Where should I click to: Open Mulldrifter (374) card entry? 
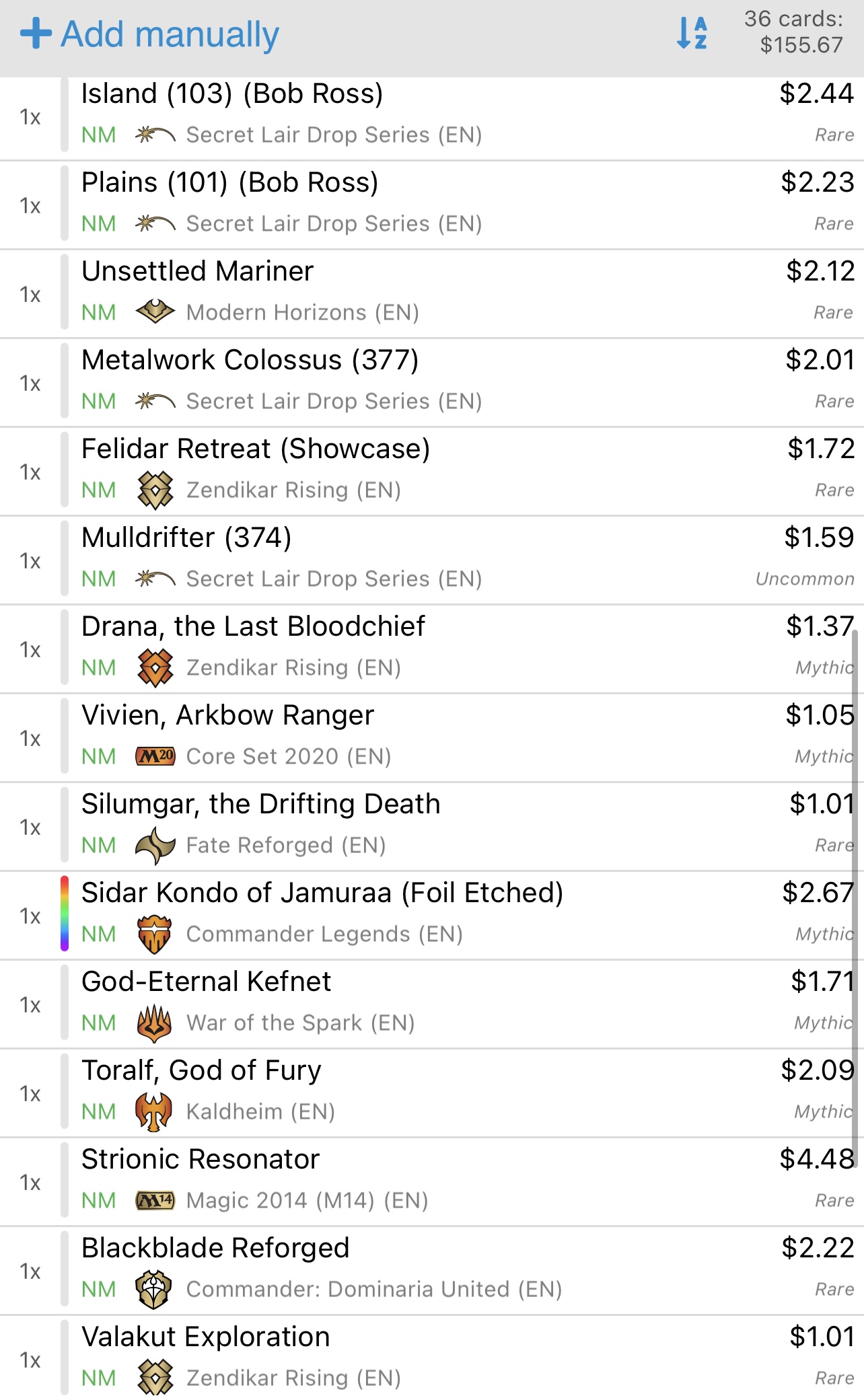(x=432, y=560)
